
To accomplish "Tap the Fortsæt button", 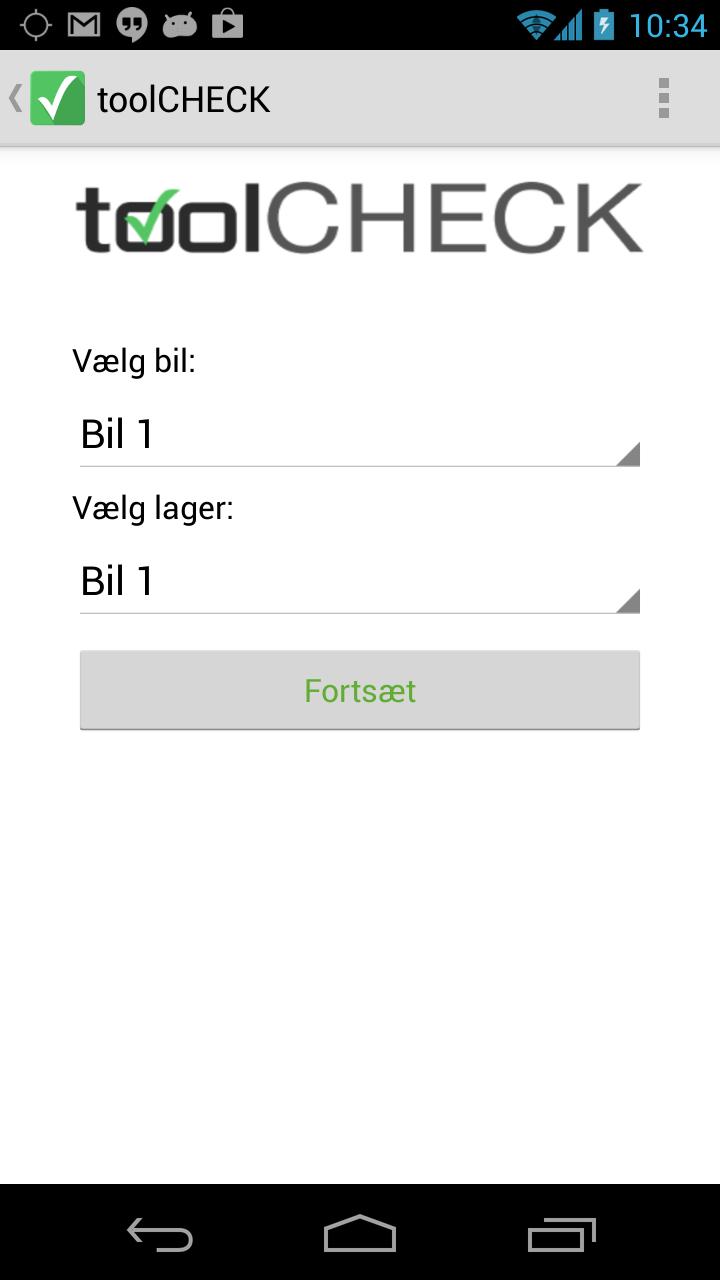I will pyautogui.click(x=359, y=690).
